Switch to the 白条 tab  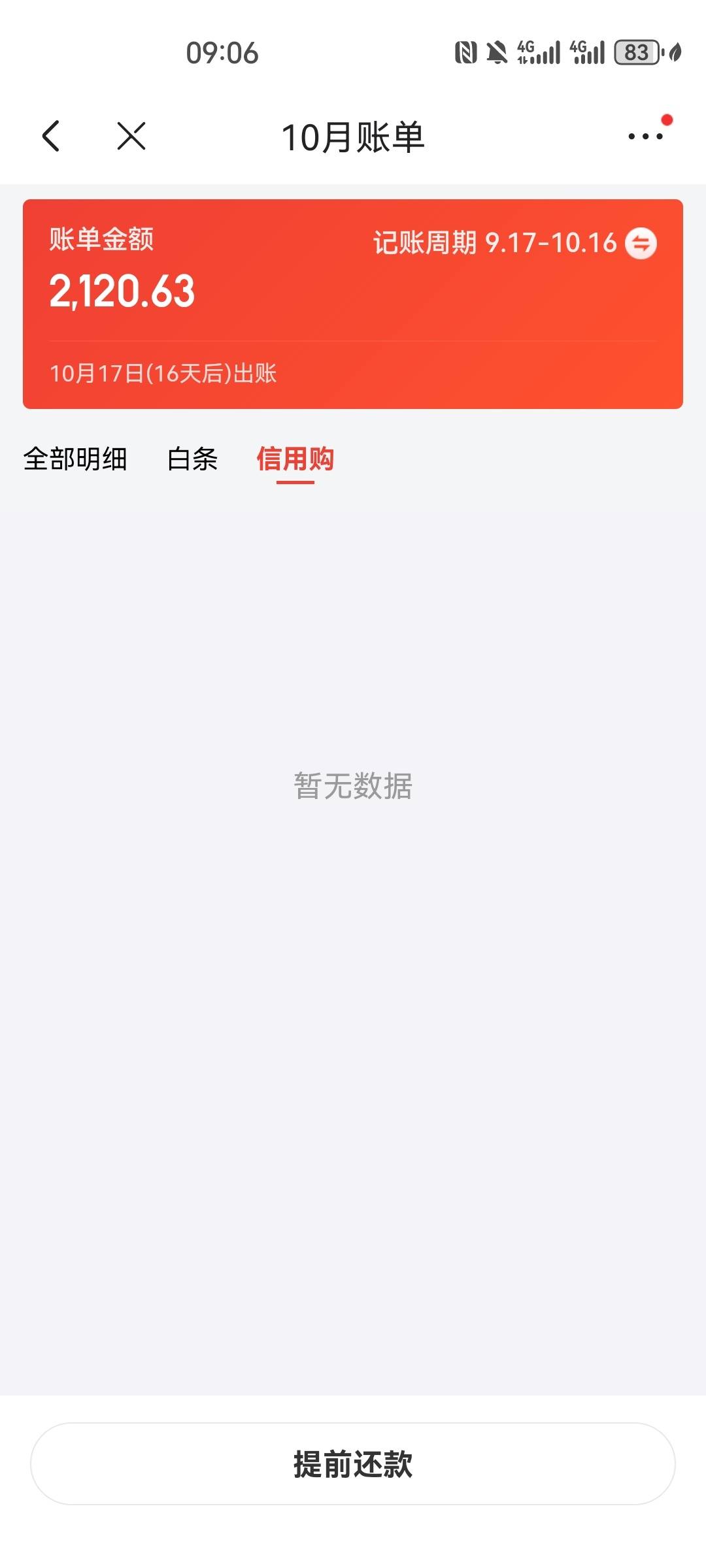192,459
